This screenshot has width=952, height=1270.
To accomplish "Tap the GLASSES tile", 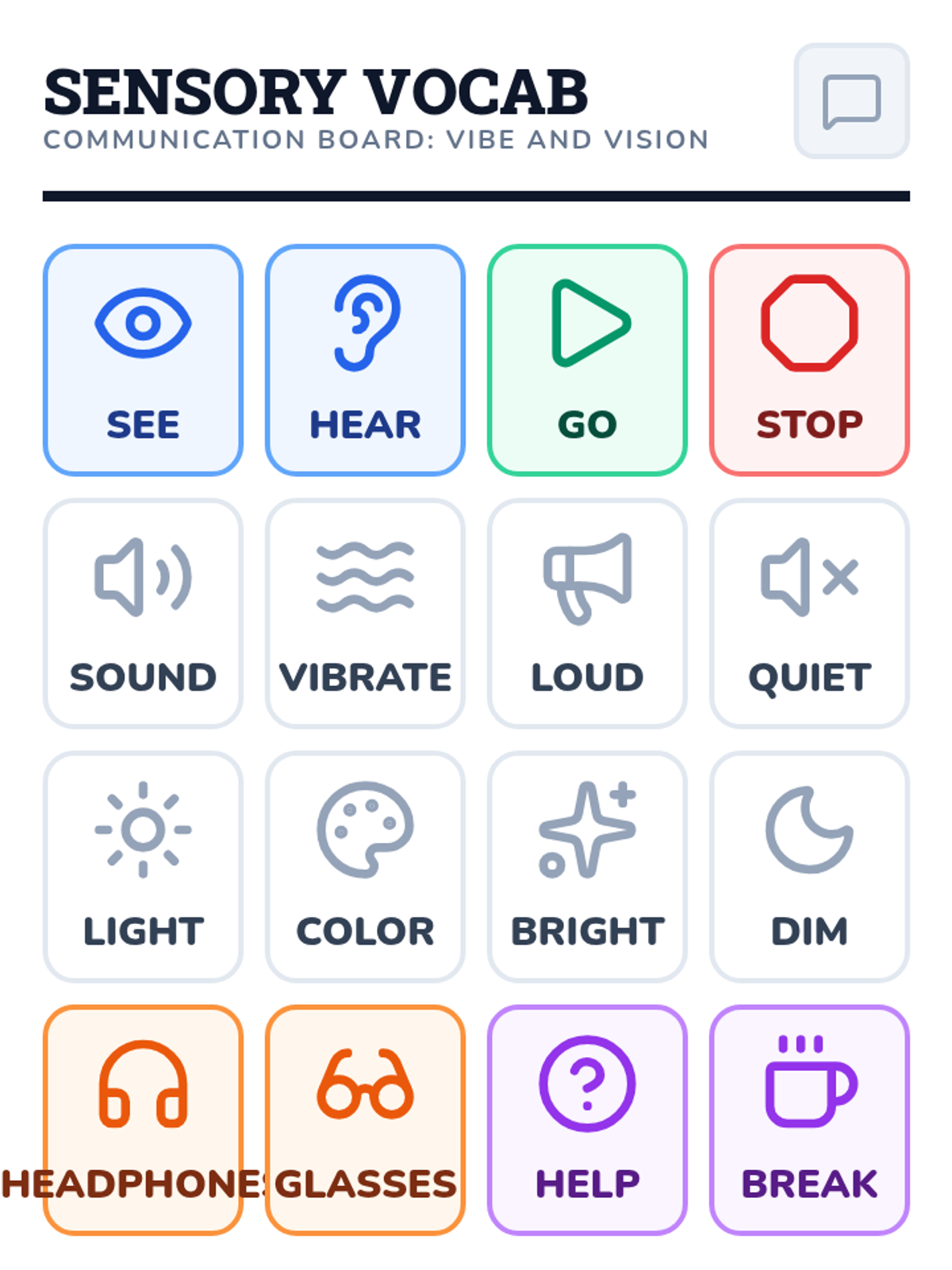I will tap(365, 1120).
